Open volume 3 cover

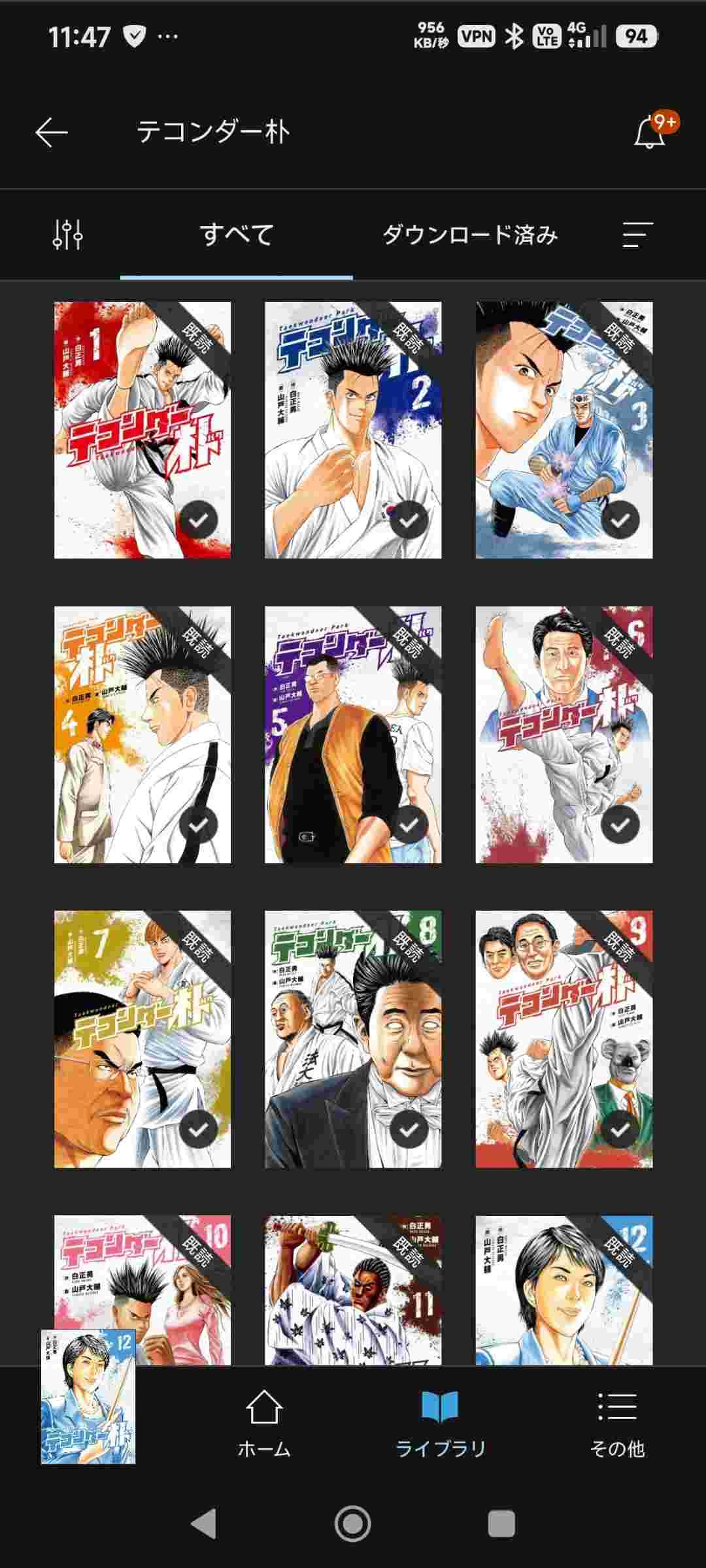pyautogui.click(x=563, y=430)
